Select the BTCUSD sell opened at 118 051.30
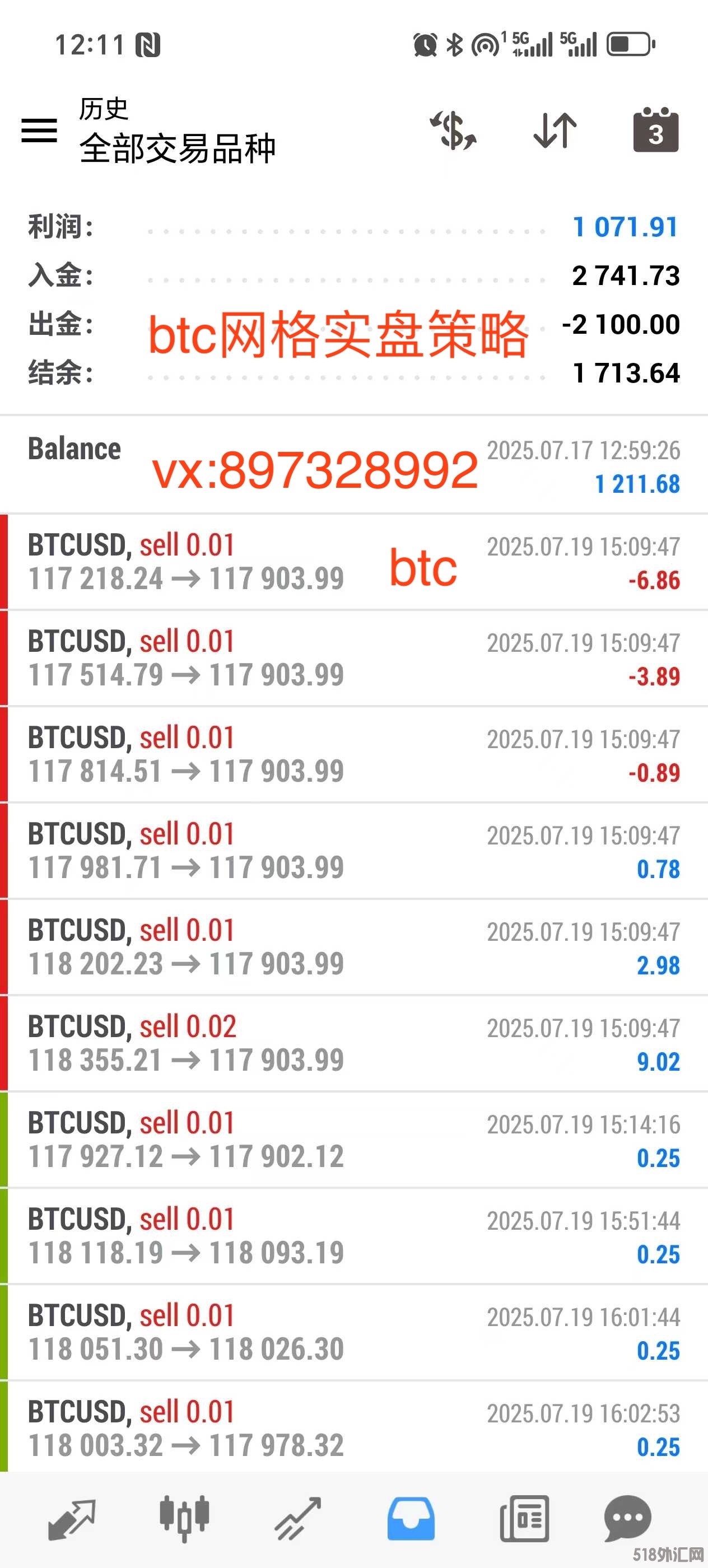Viewport: 708px width, 1568px height. [353, 1331]
